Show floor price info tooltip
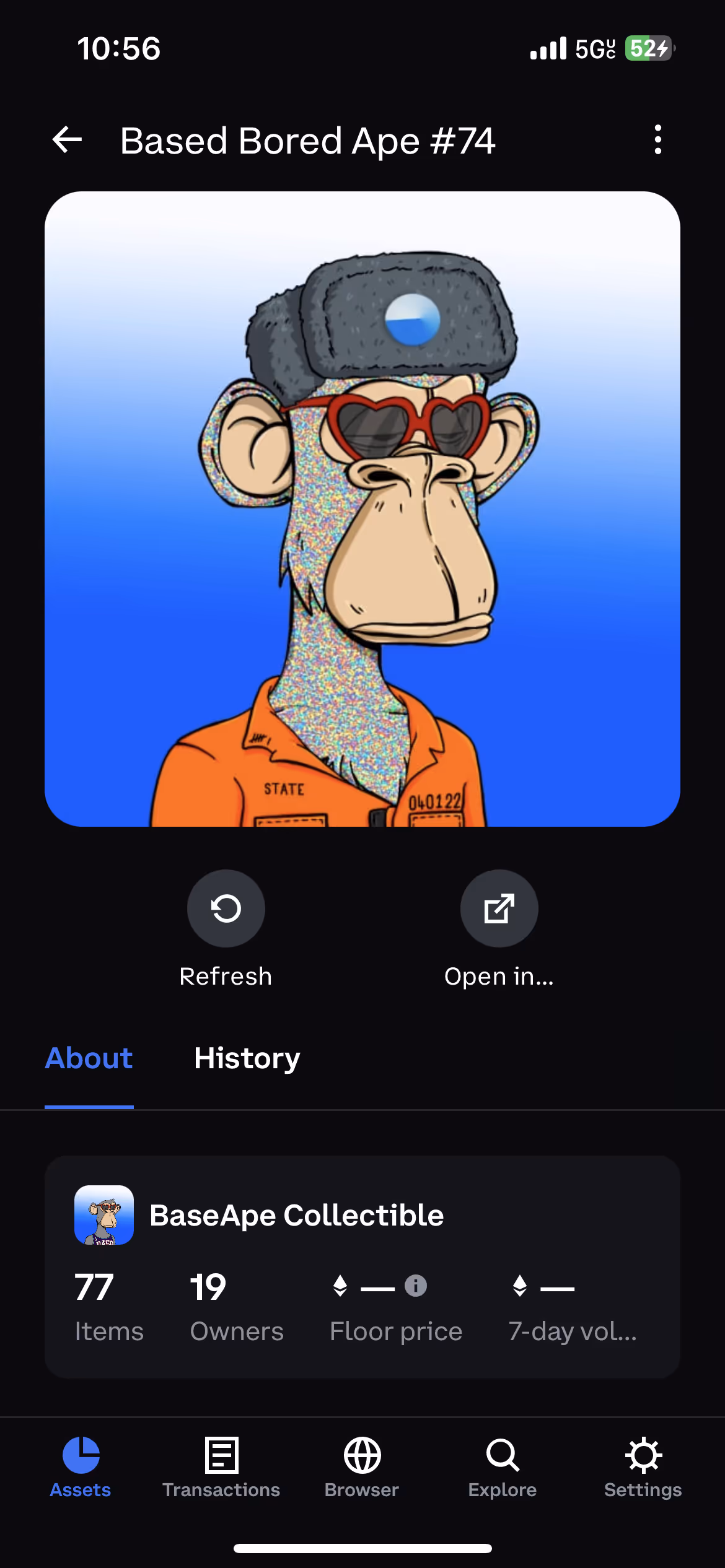 [416, 1286]
